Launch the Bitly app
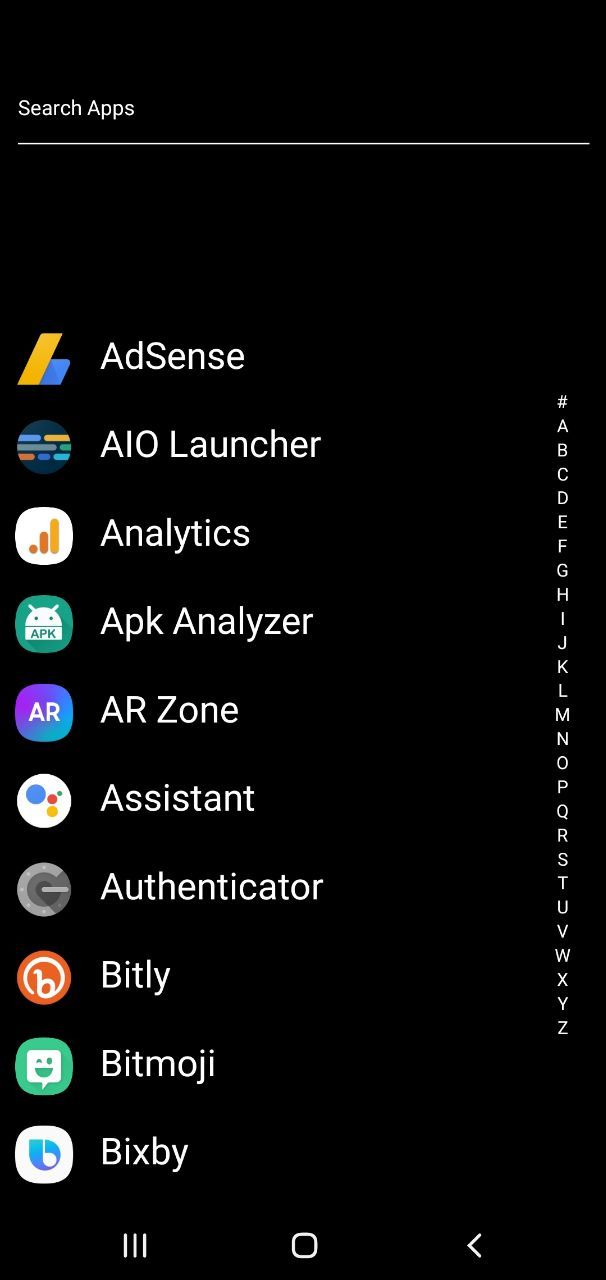Image resolution: width=606 pixels, height=1280 pixels. click(x=135, y=975)
